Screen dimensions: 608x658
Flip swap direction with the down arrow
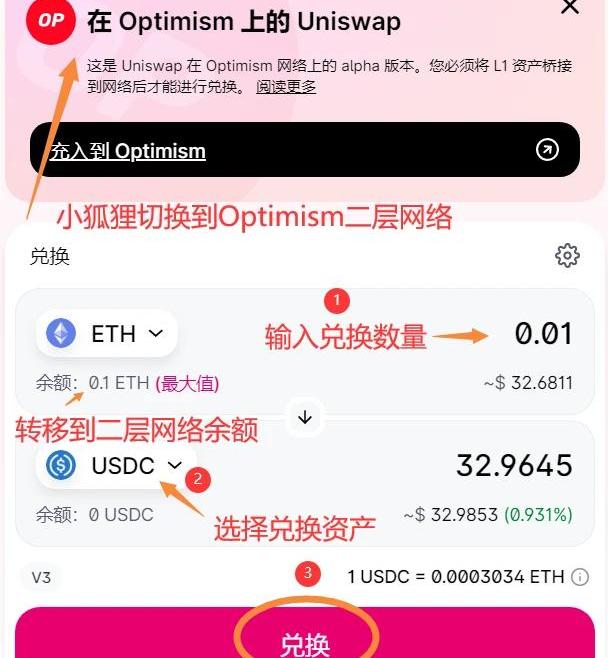pos(305,418)
